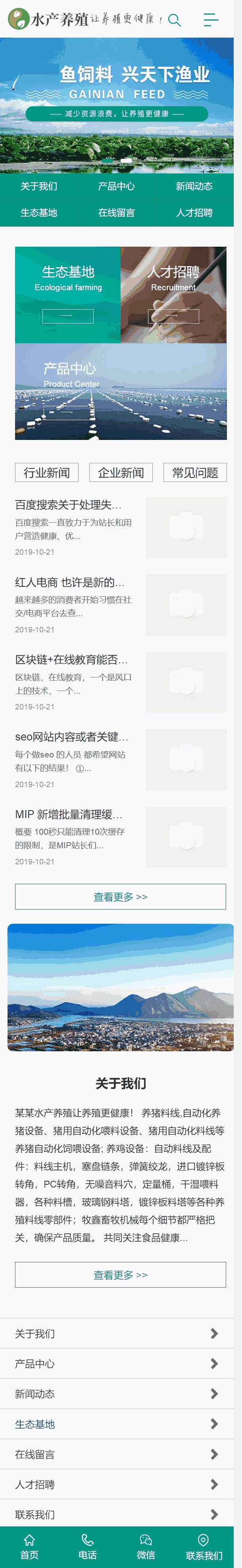Viewport: 242px width, 1568px height.
Task: Read the article 区块链+在线教育能否…
Action: coord(71,659)
